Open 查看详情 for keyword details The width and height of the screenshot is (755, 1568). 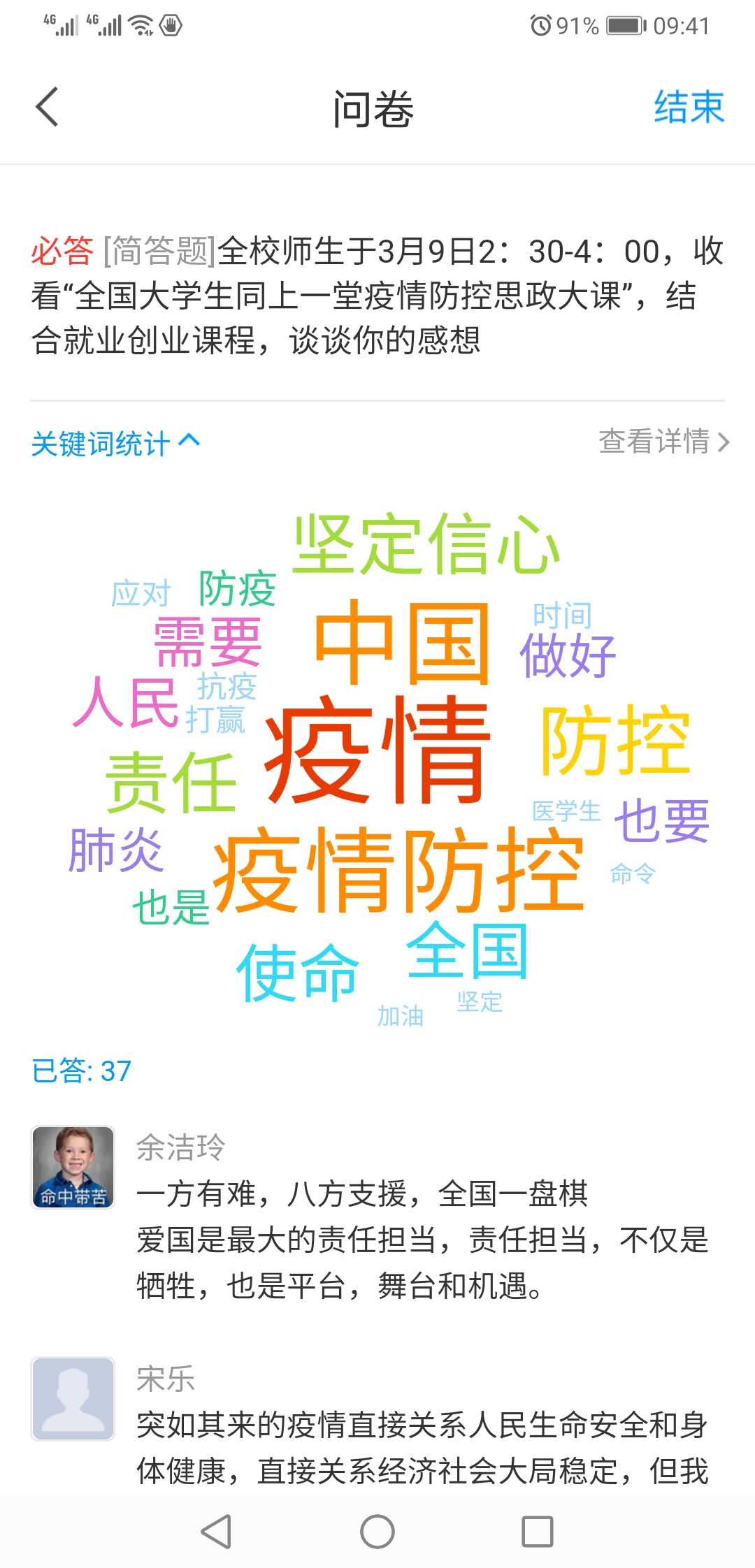pos(663,442)
